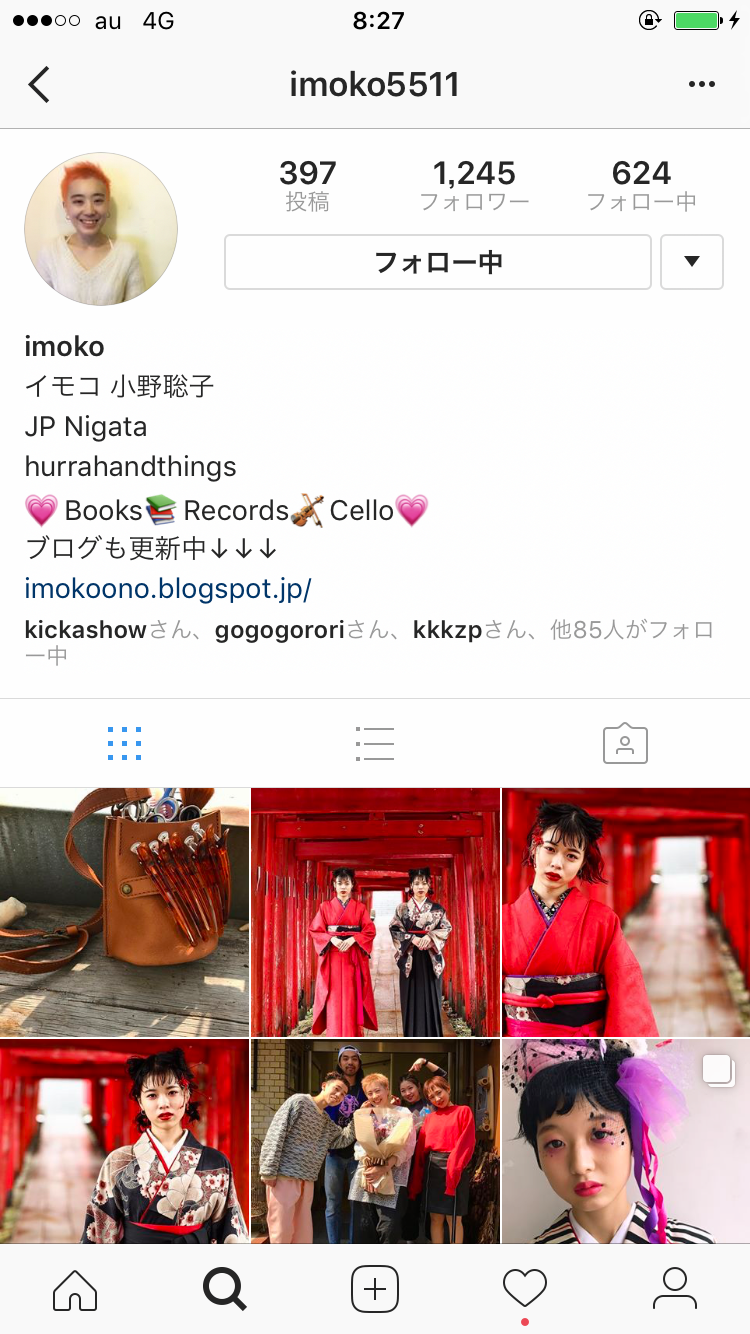Open the search and explore tab
The image size is (750, 1334).
click(225, 1289)
